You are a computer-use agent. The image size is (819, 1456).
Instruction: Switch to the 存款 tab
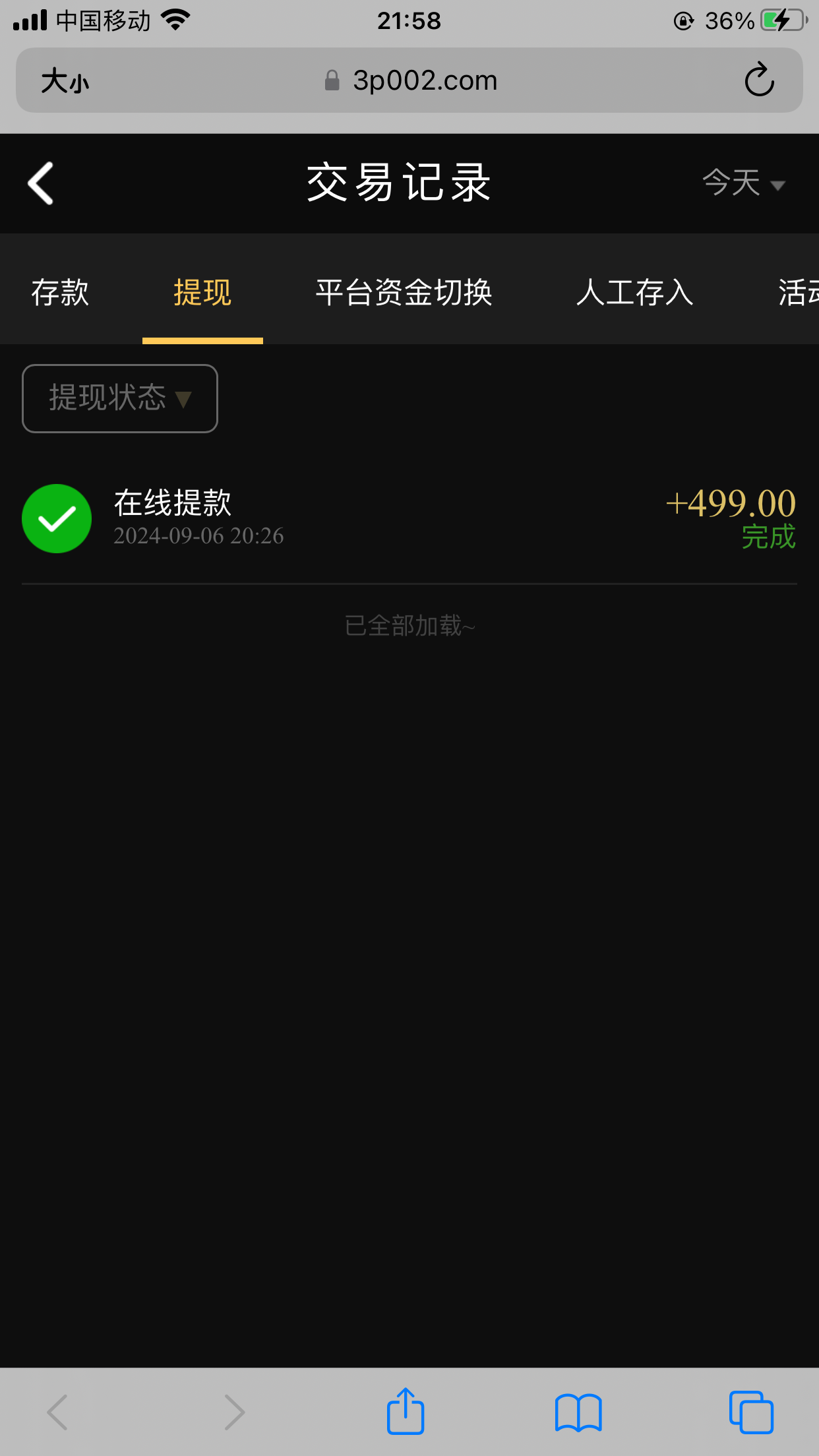click(60, 292)
